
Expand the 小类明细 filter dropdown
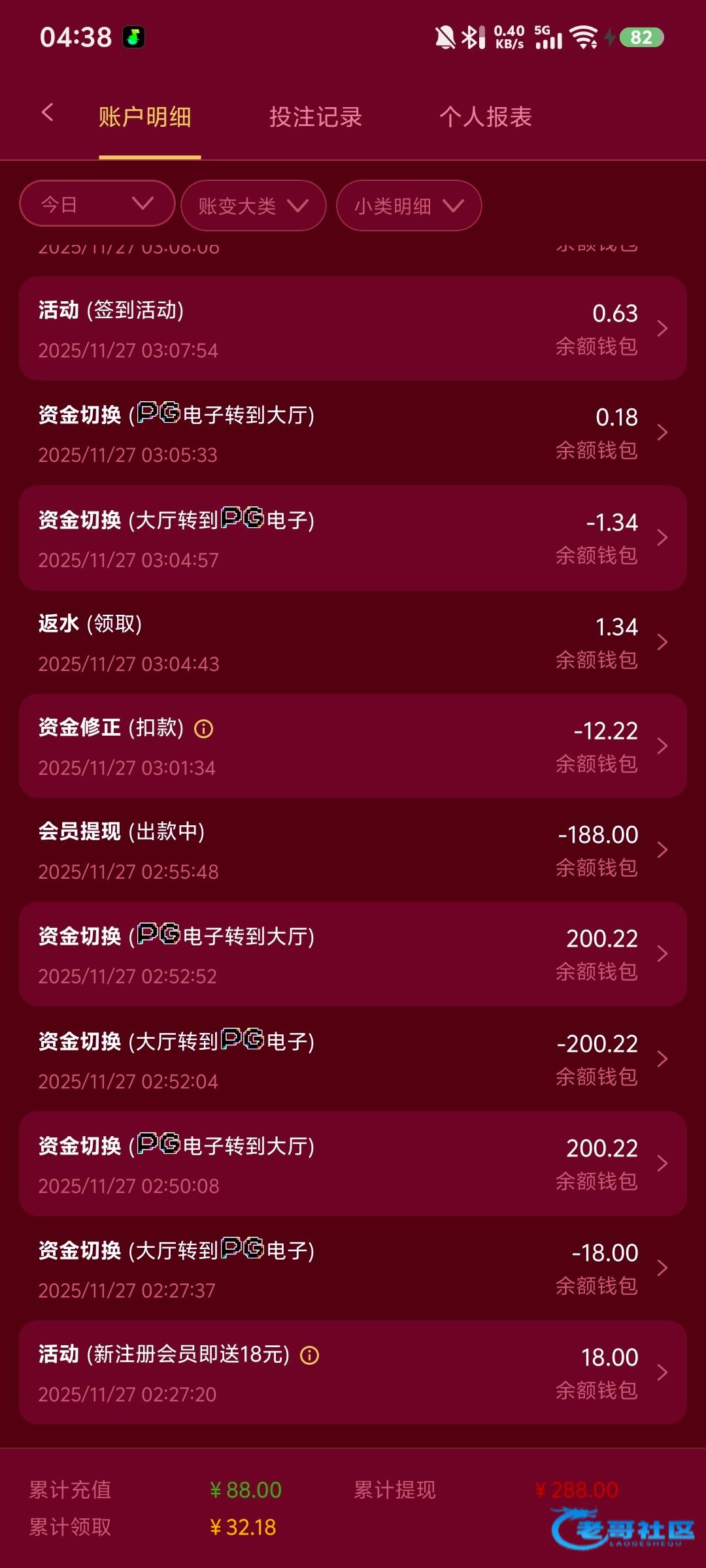(x=409, y=206)
